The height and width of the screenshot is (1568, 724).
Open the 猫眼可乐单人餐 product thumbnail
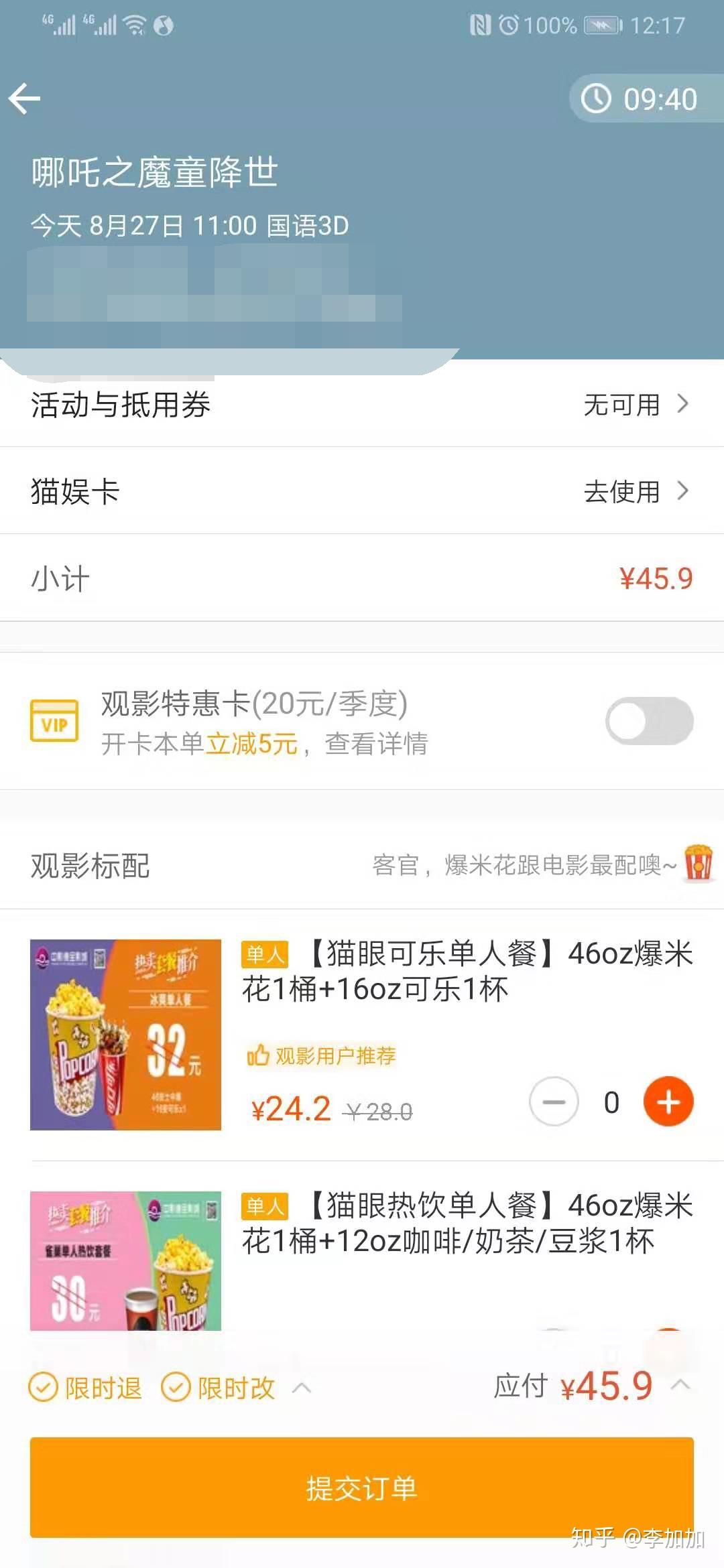(x=125, y=1035)
